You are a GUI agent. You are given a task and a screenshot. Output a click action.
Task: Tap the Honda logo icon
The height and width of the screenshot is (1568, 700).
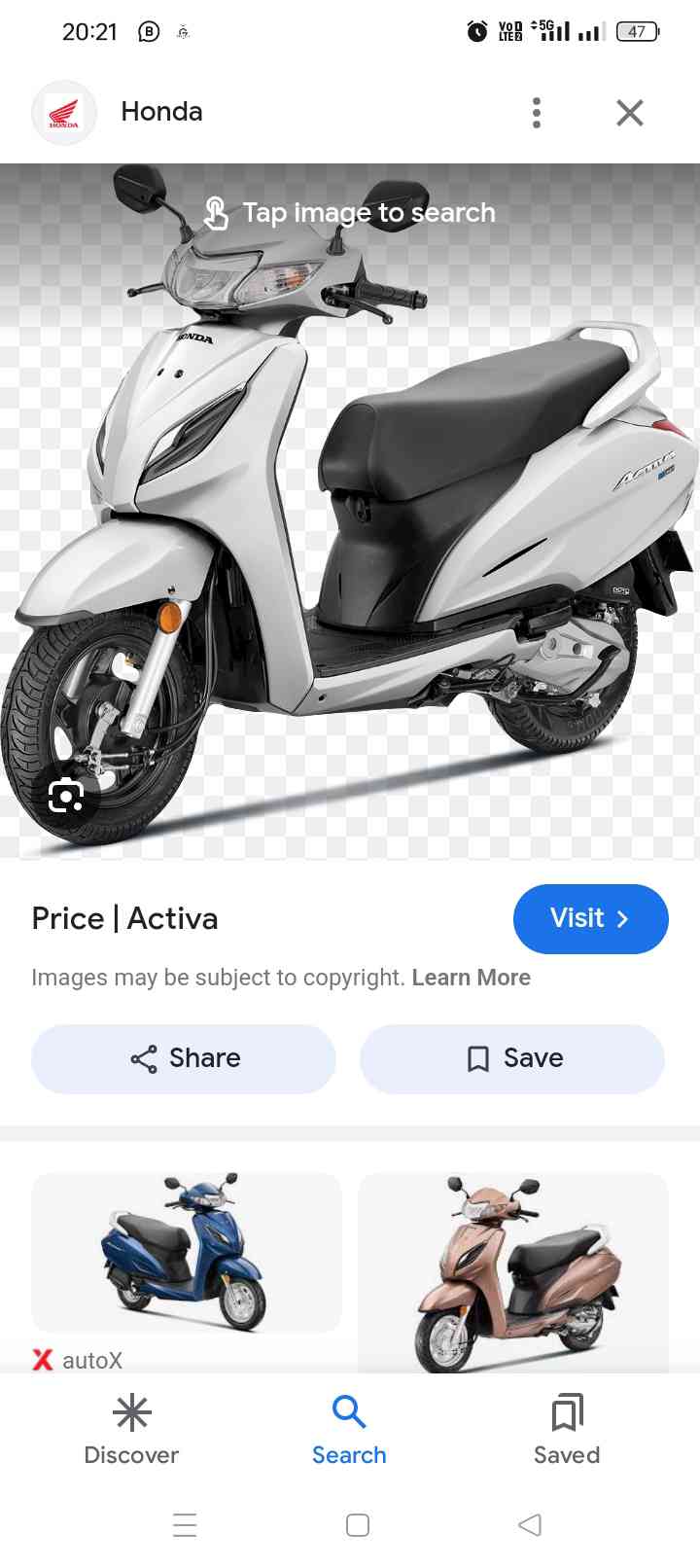click(x=63, y=112)
